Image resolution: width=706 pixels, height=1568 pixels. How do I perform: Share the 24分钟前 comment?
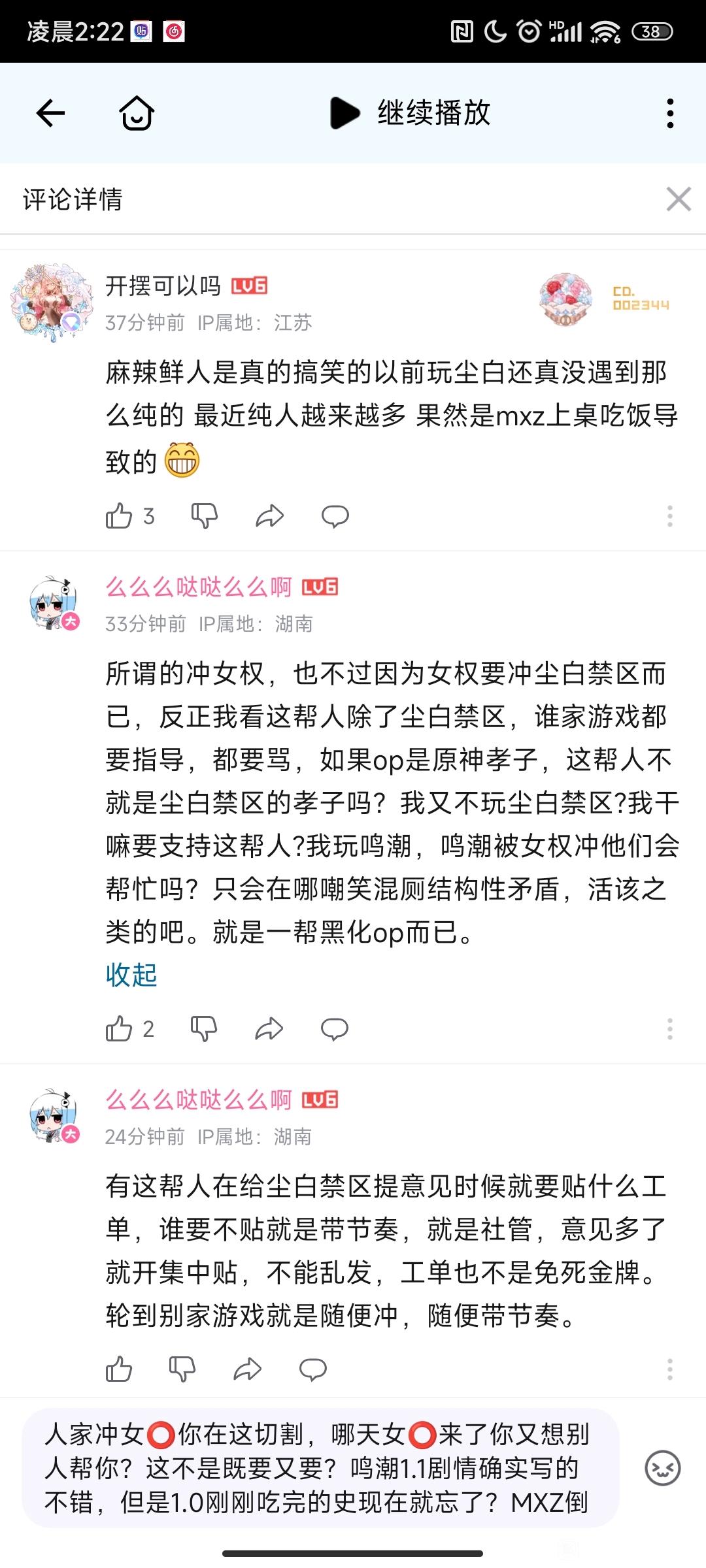pos(248,1369)
